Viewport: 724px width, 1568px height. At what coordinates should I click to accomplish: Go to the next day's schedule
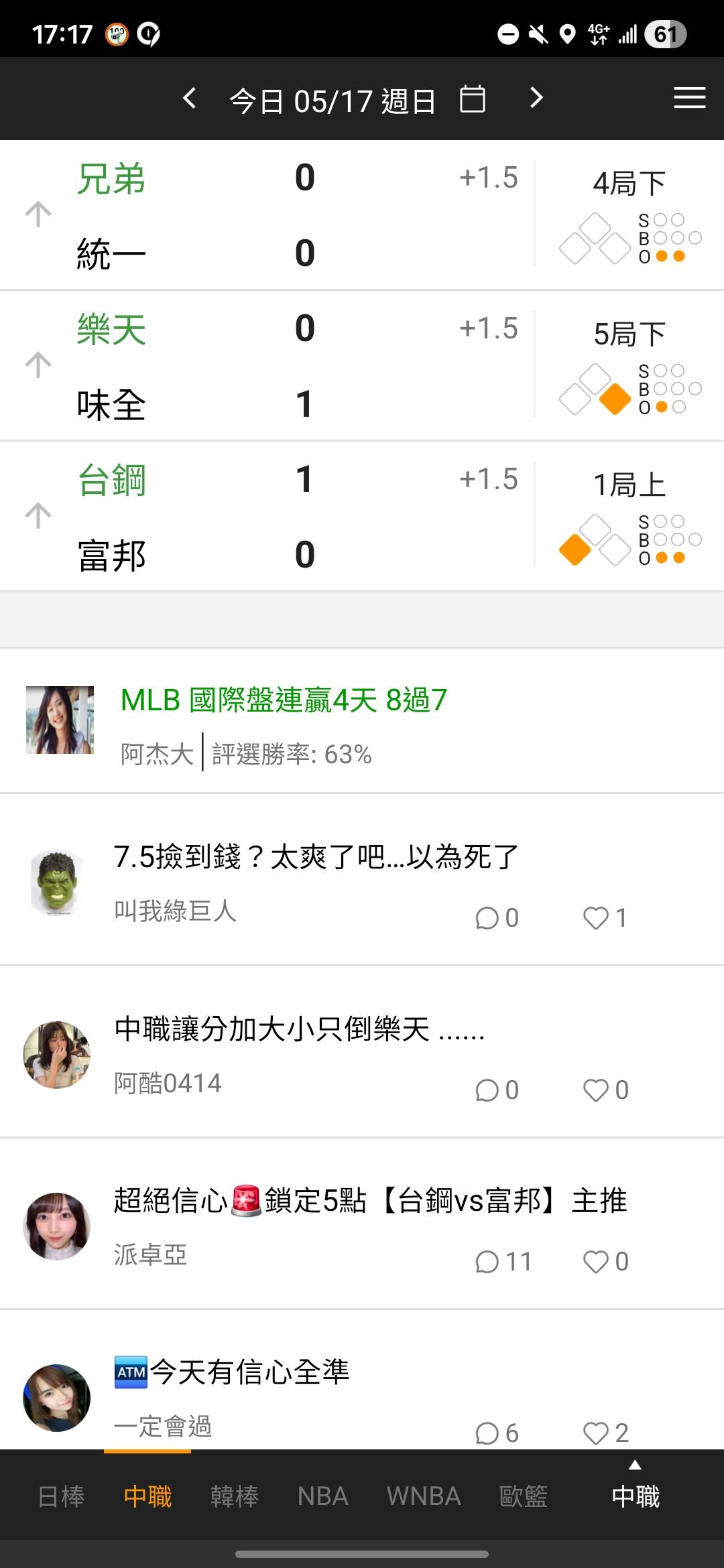[x=536, y=99]
